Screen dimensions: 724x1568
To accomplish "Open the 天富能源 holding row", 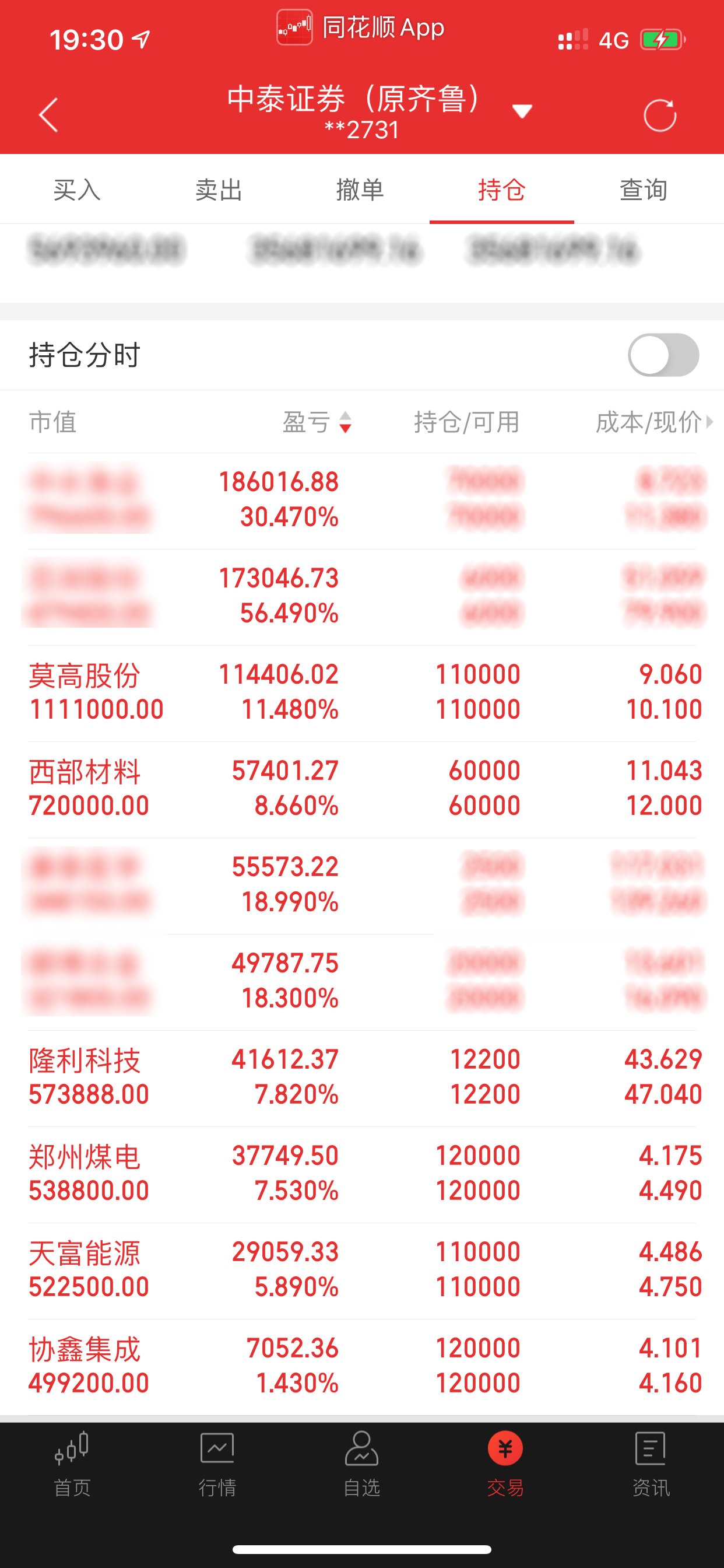I will (362, 1270).
